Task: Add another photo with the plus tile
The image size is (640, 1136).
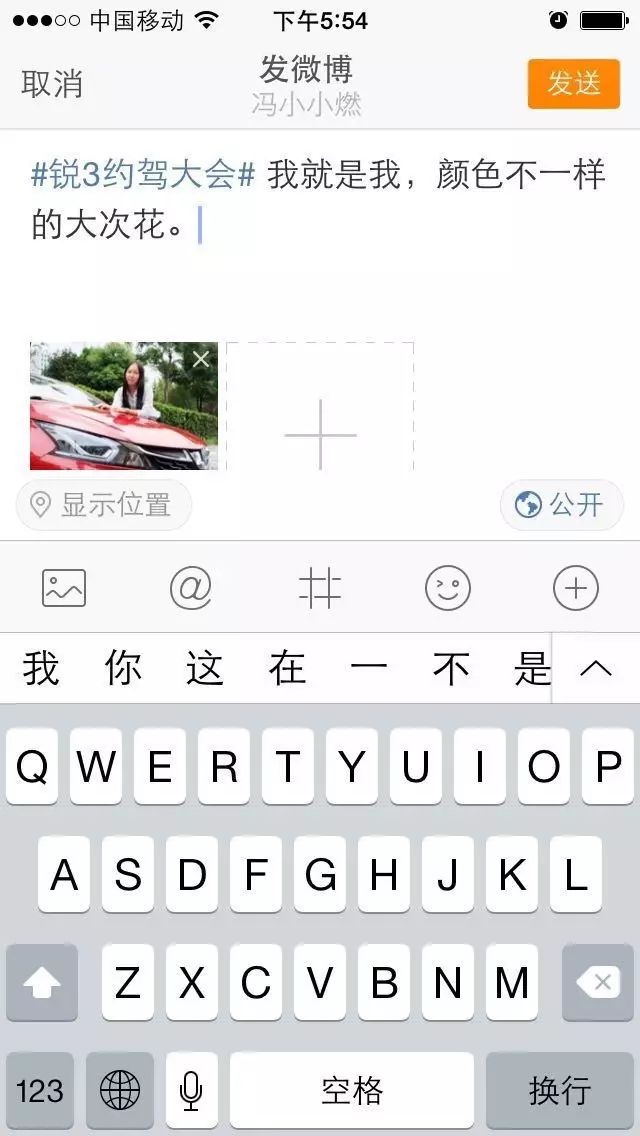Action: pyautogui.click(x=320, y=406)
